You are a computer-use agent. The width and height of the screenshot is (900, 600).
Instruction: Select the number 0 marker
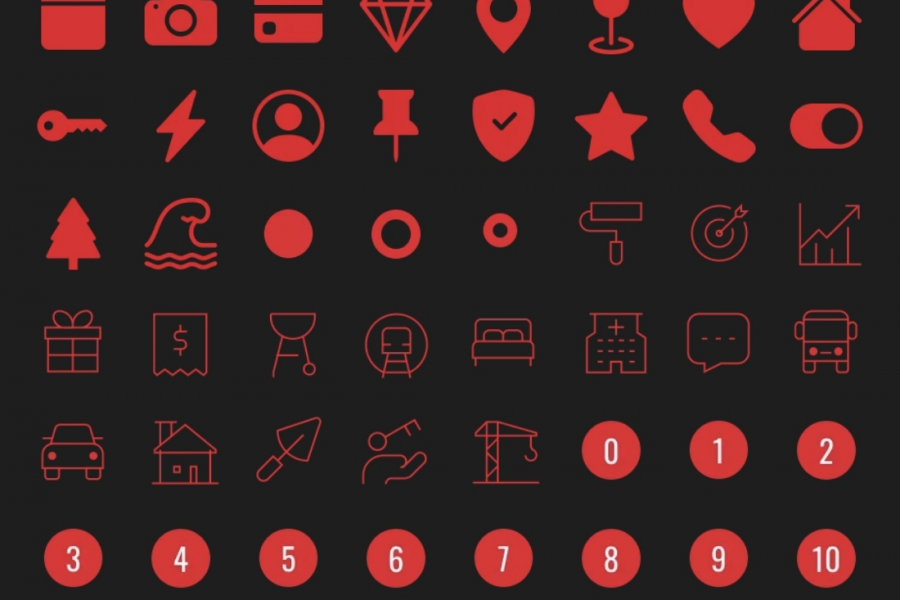click(611, 451)
